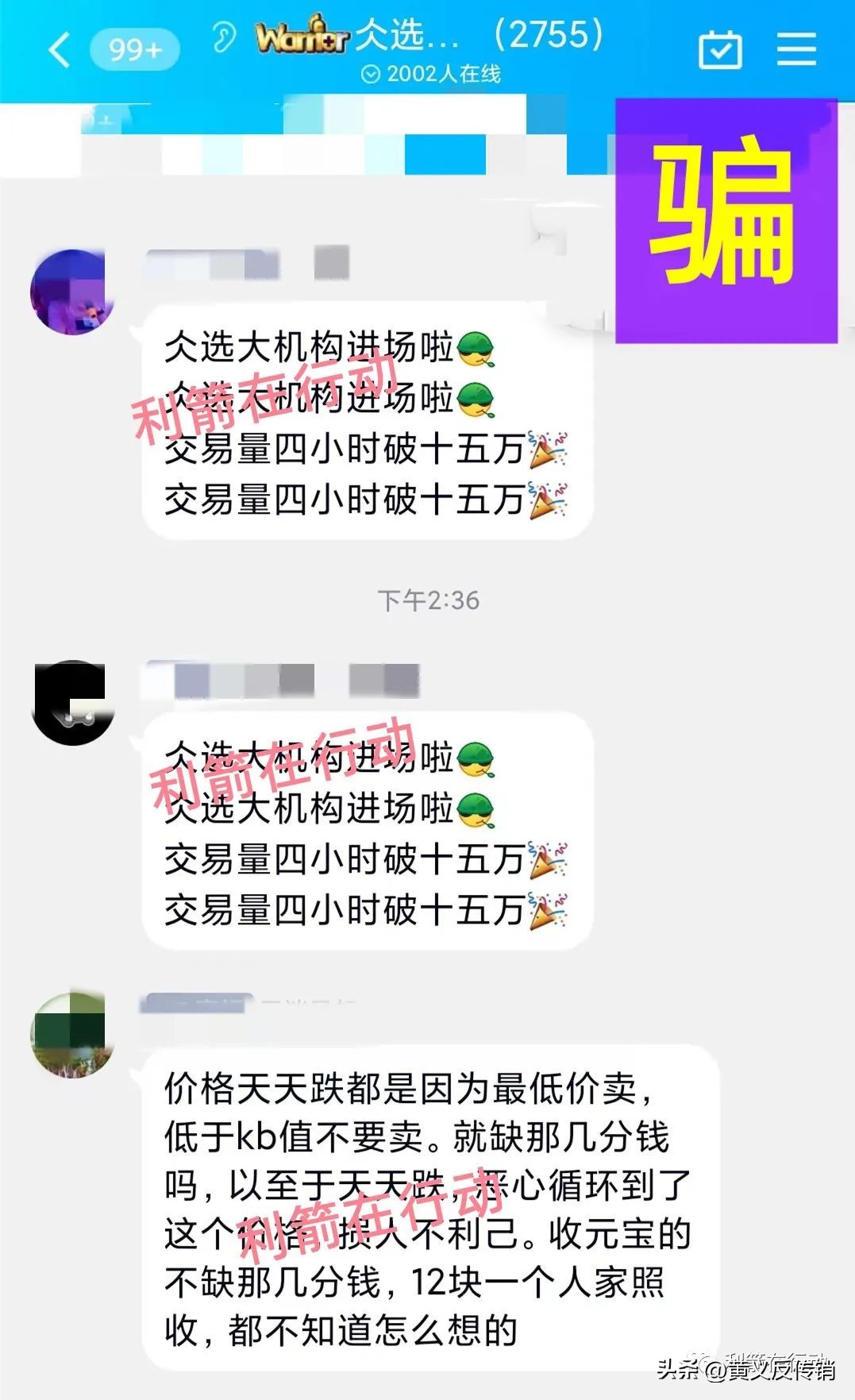Screen dimensions: 855x1400
Task: Tap the 99+ unread messages badge
Action: point(134,49)
